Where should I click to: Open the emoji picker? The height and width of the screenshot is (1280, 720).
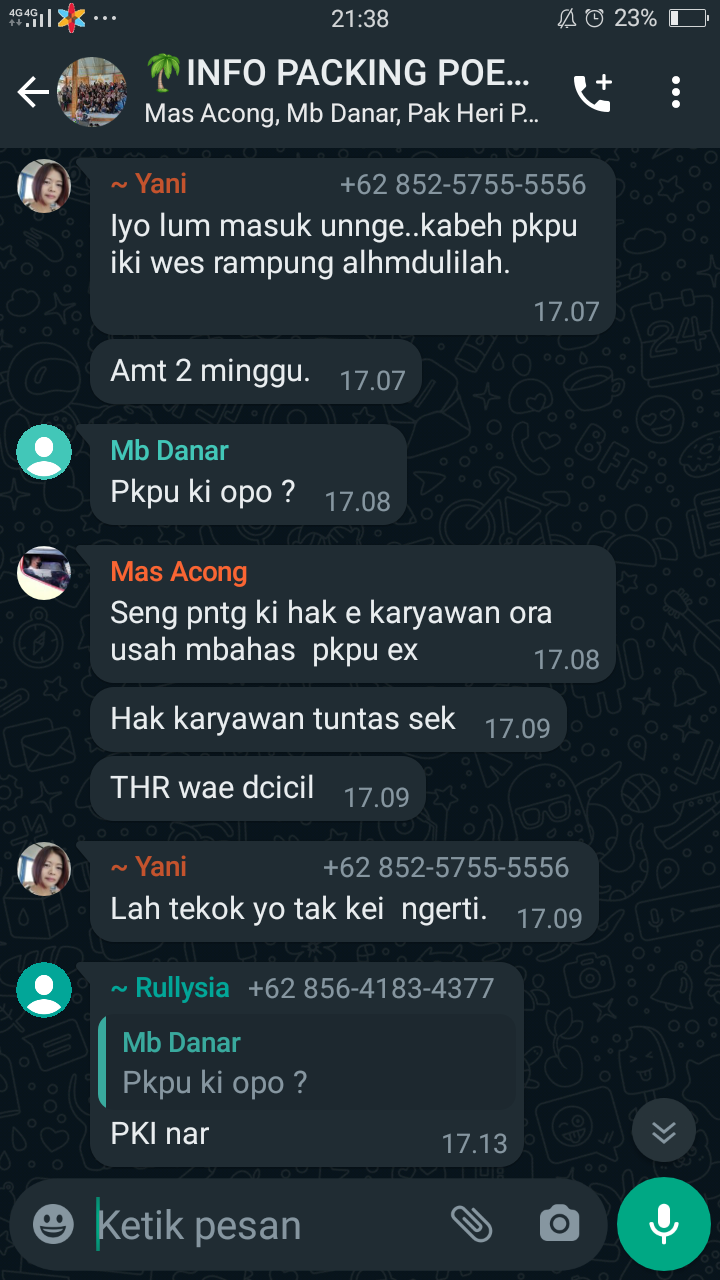click(x=53, y=1224)
